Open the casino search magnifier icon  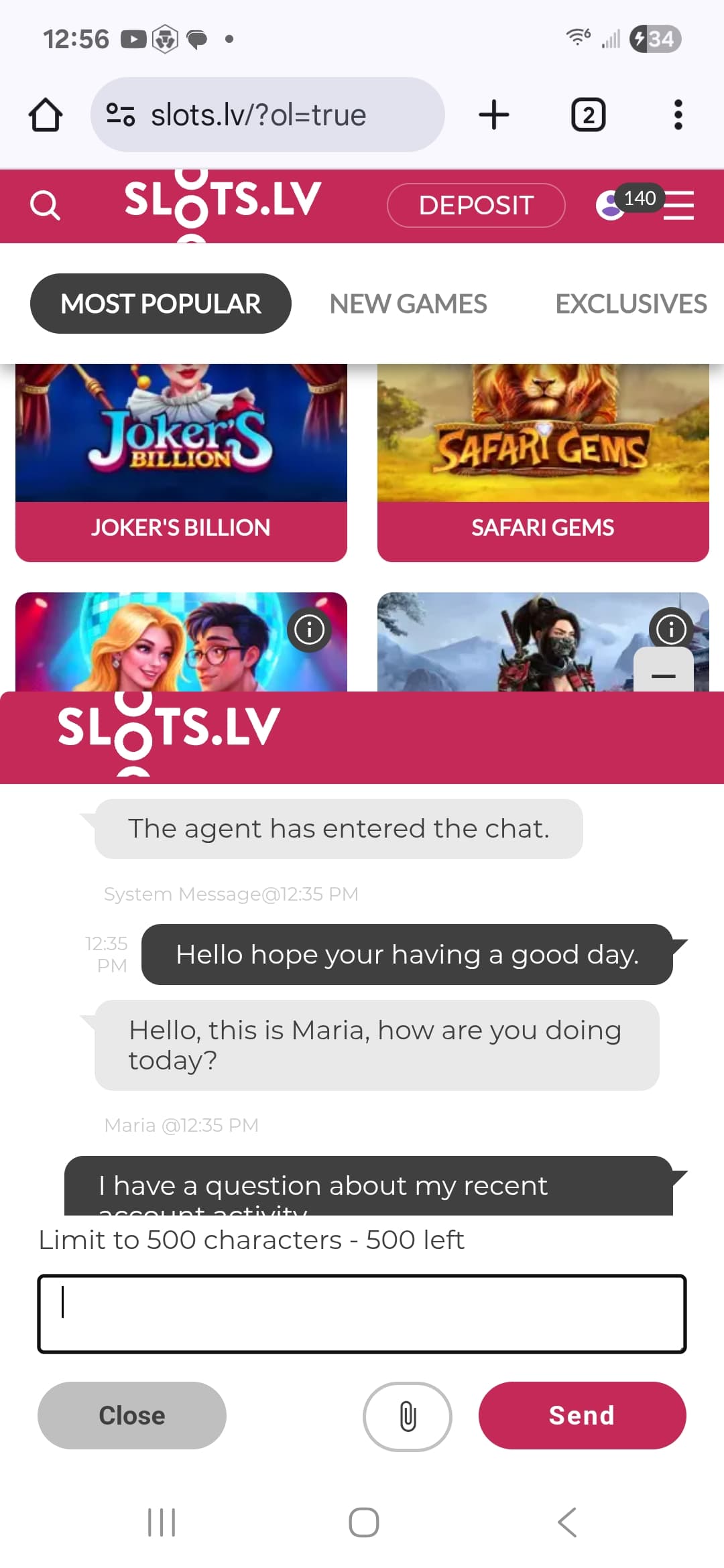pos(45,205)
